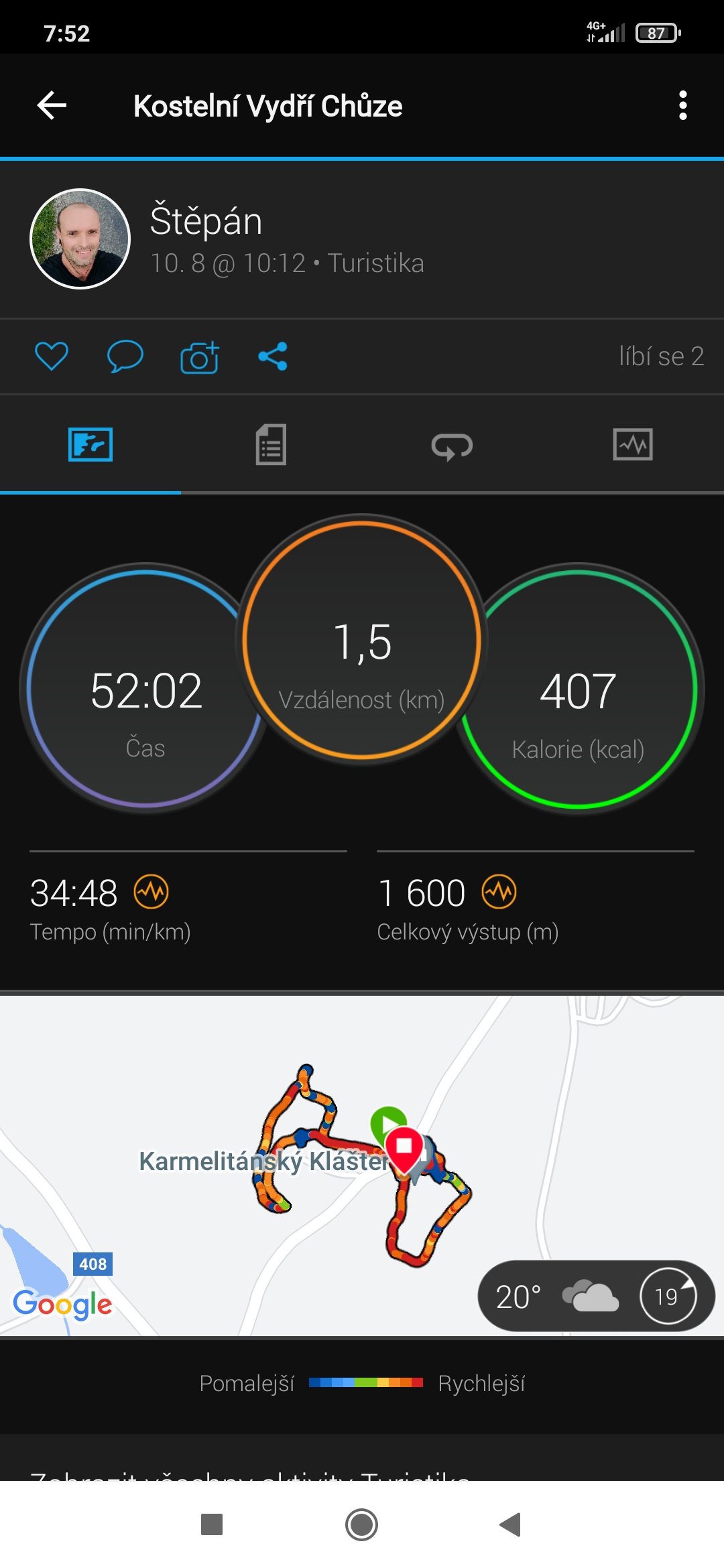Go back using the top-left arrow
This screenshot has width=724, height=1568.
52,105
